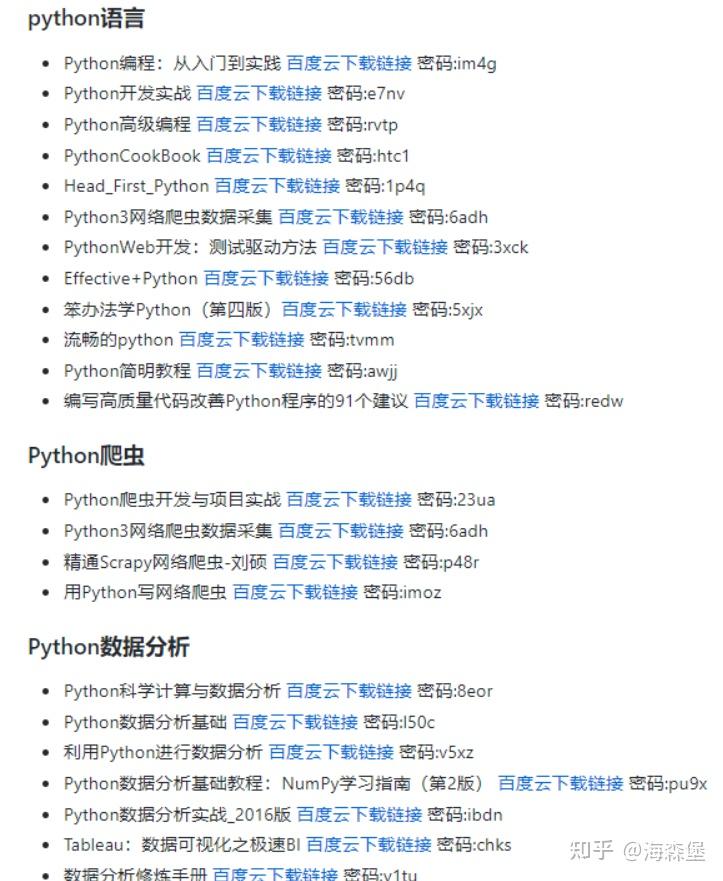
Task: Tap Python简明教程 百度云下载链接
Action: pyautogui.click(x=259, y=371)
